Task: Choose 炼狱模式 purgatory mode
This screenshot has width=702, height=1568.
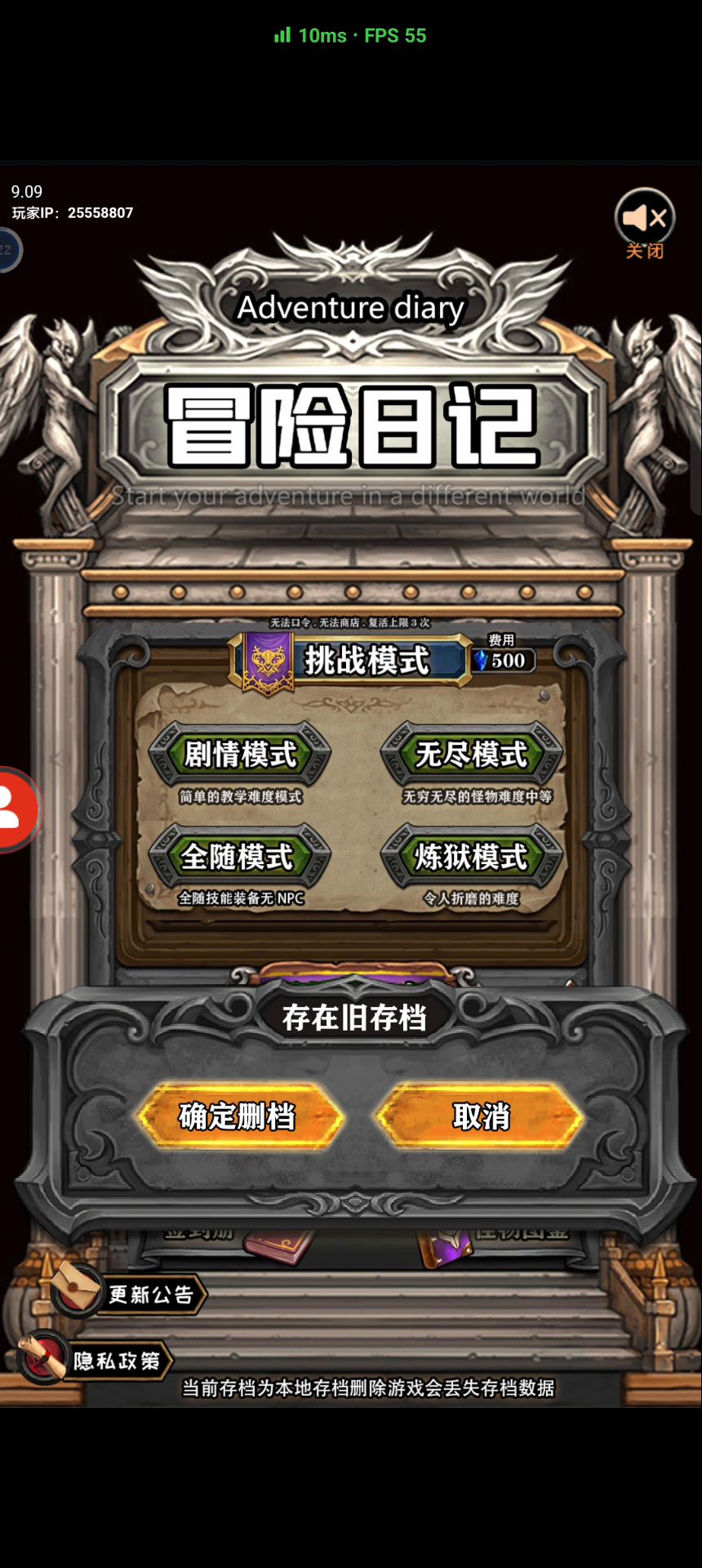Action: point(472,857)
